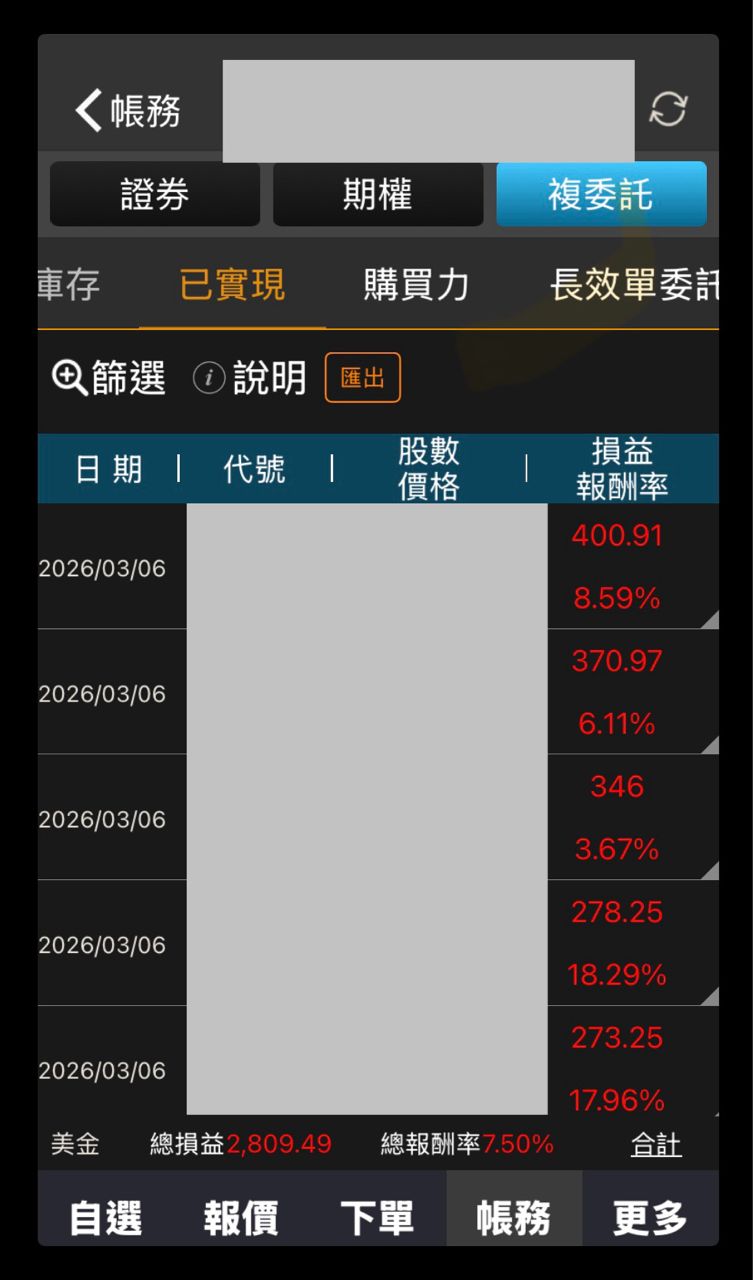
Task: Select the 複委託 segment
Action: [601, 194]
